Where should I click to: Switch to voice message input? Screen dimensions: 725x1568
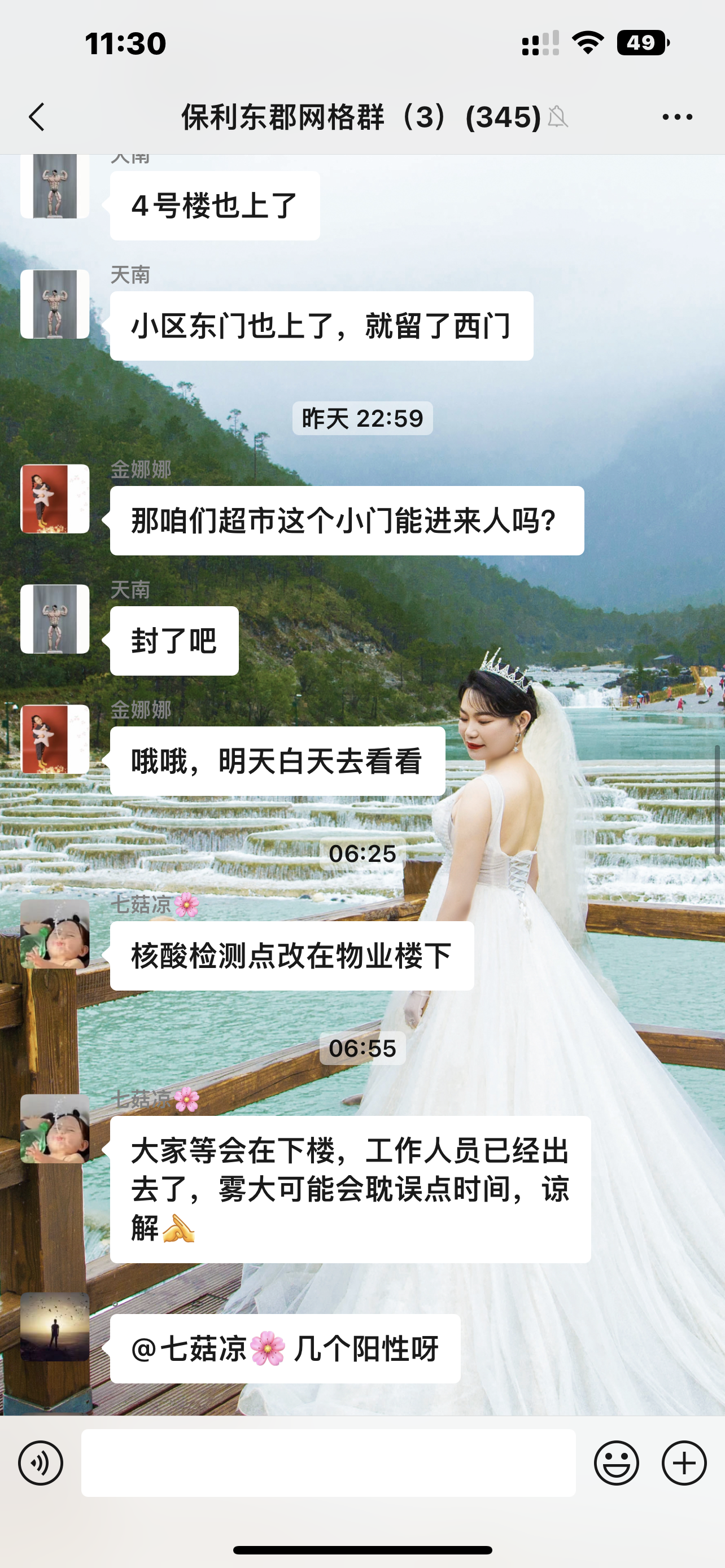[x=41, y=1462]
